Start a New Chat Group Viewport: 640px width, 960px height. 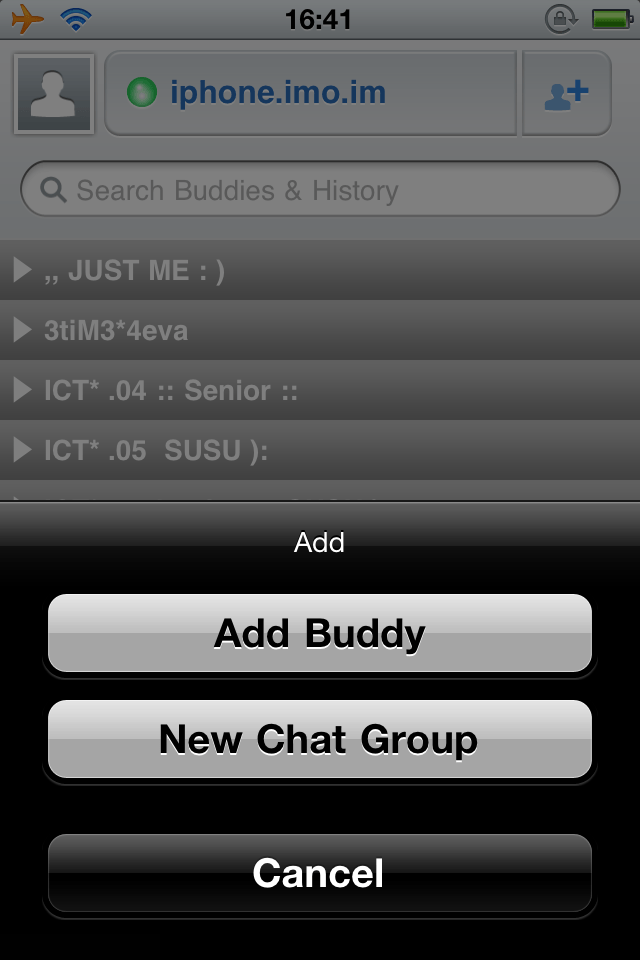(x=320, y=740)
